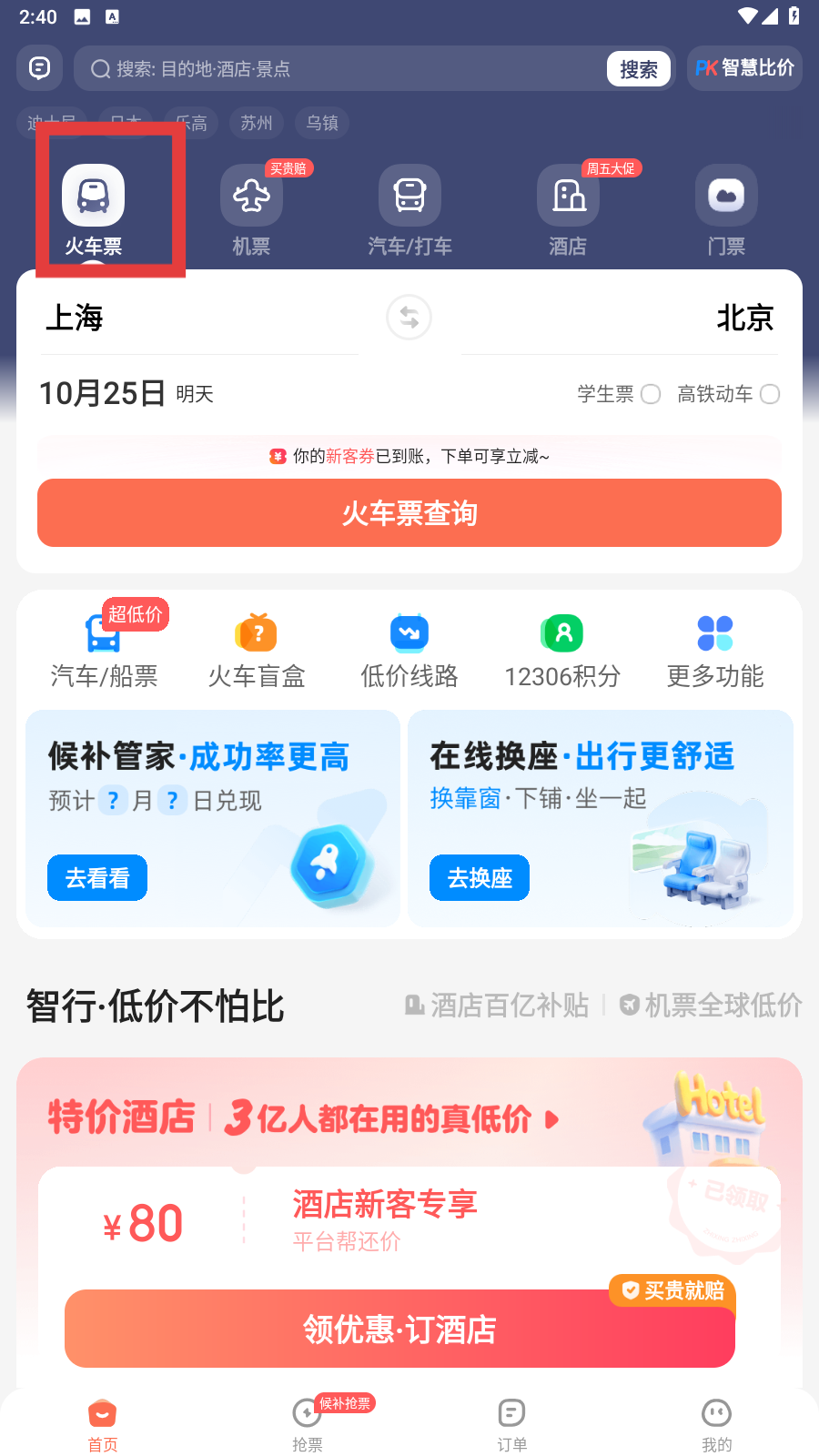Screen dimensions: 819x1456
Task: Tap the swap cities arrows between 上海 and 北京
Action: coord(409,317)
